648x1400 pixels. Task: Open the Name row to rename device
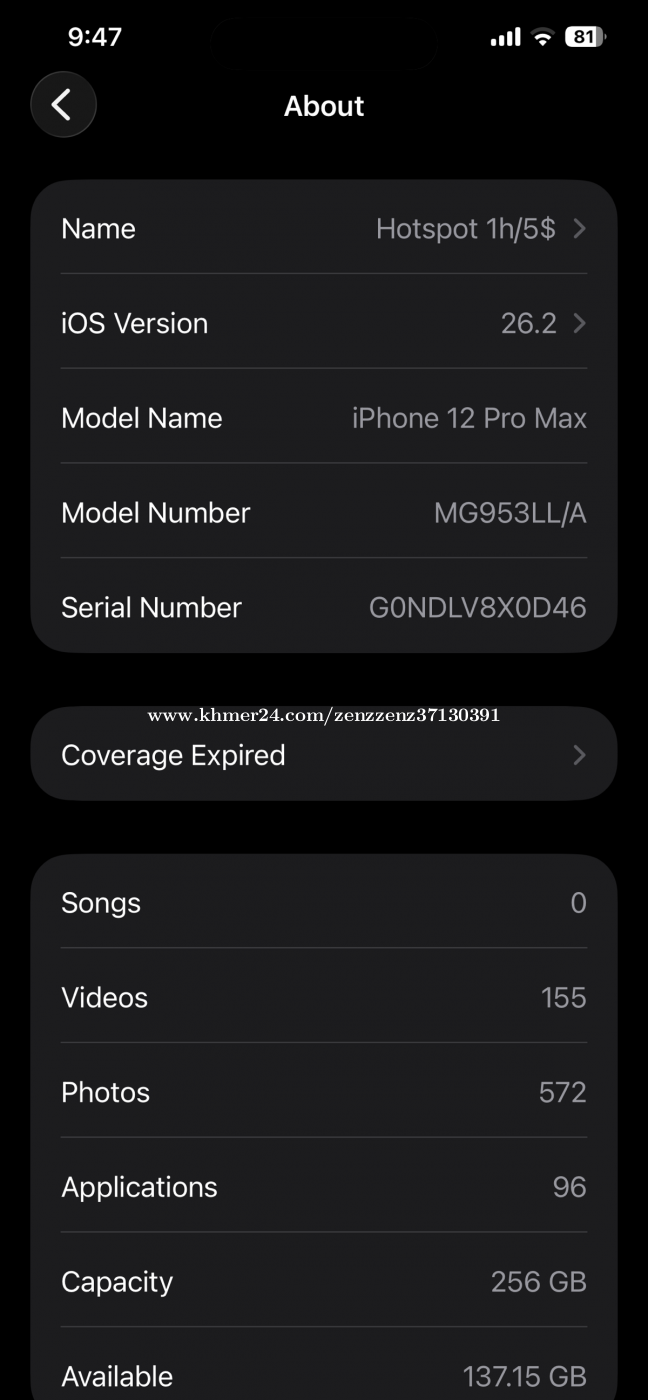click(323, 229)
